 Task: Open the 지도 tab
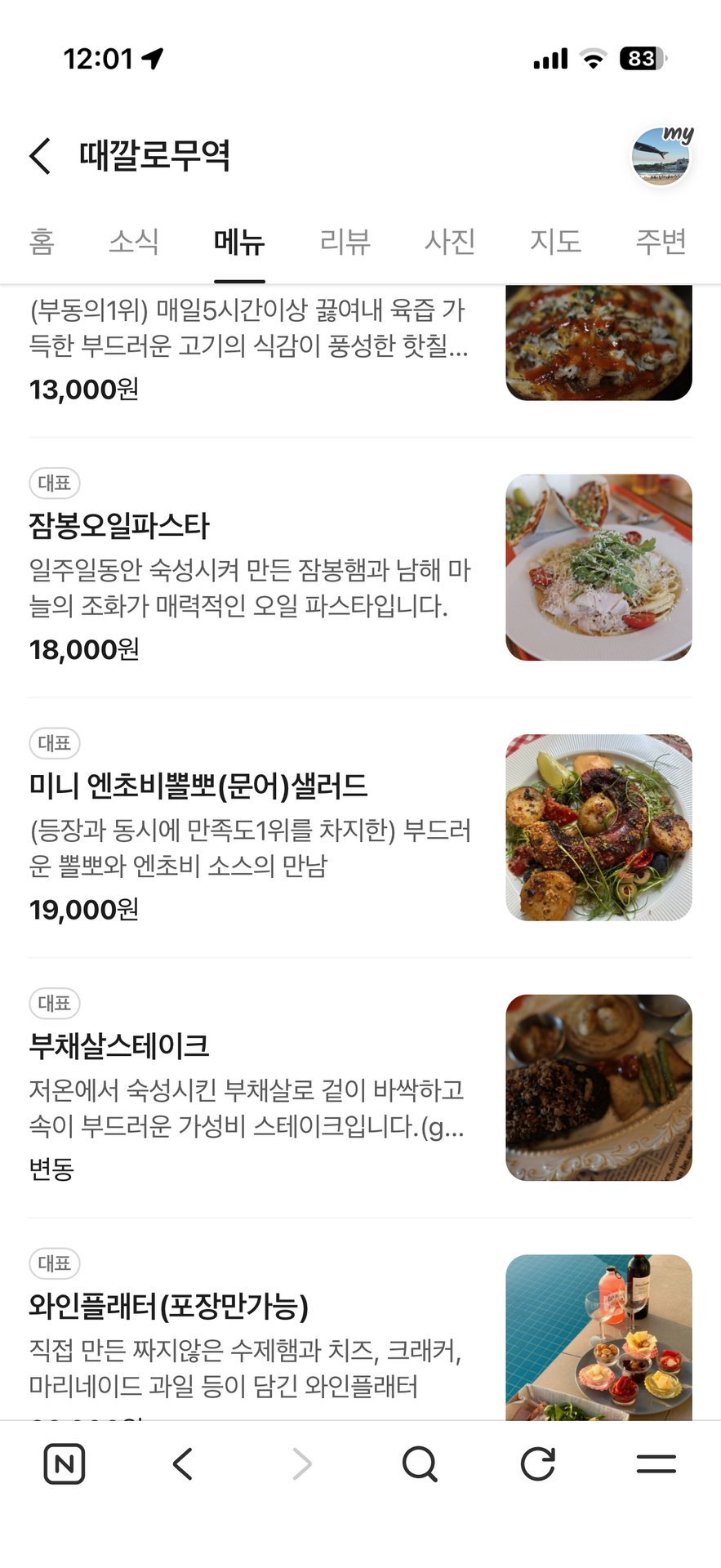pyautogui.click(x=556, y=242)
